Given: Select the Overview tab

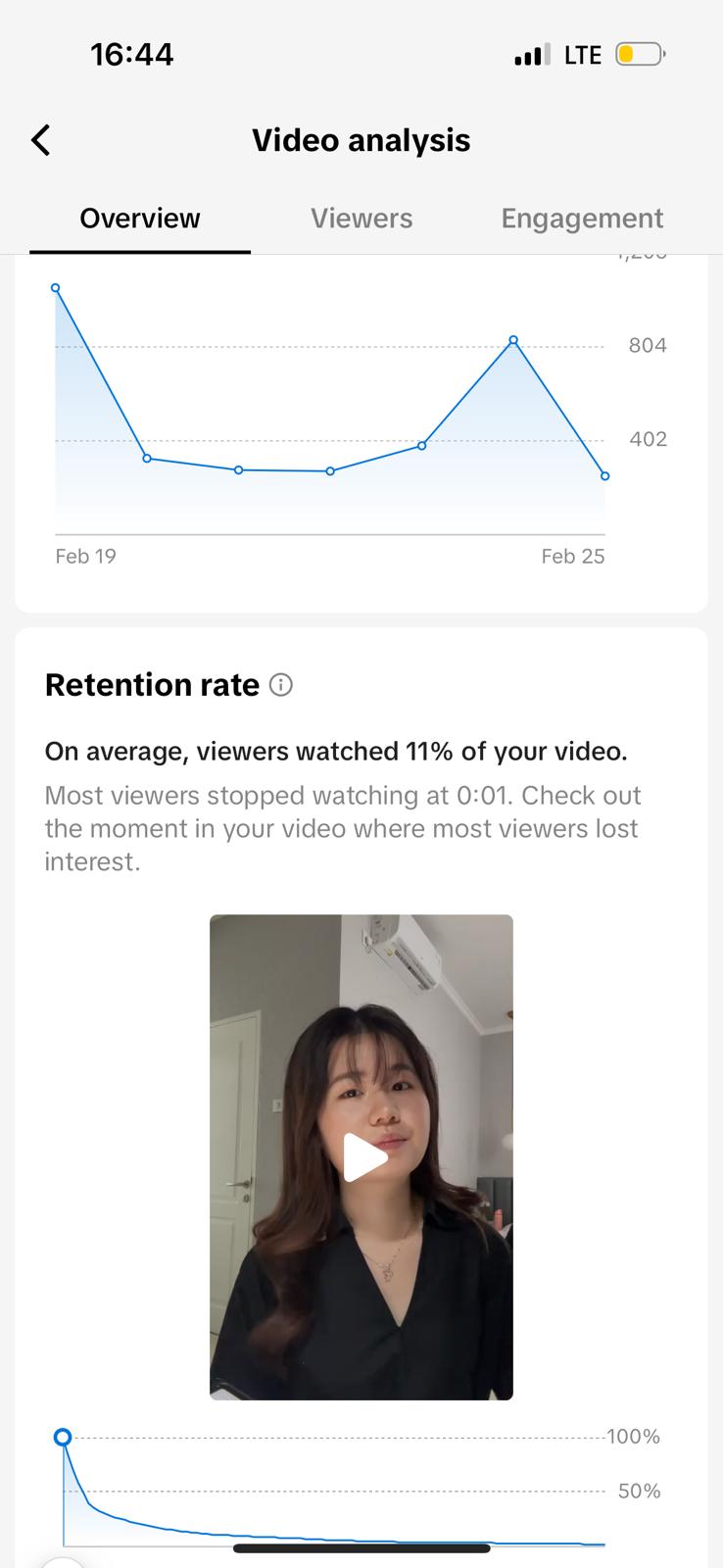Looking at the screenshot, I should point(140,219).
